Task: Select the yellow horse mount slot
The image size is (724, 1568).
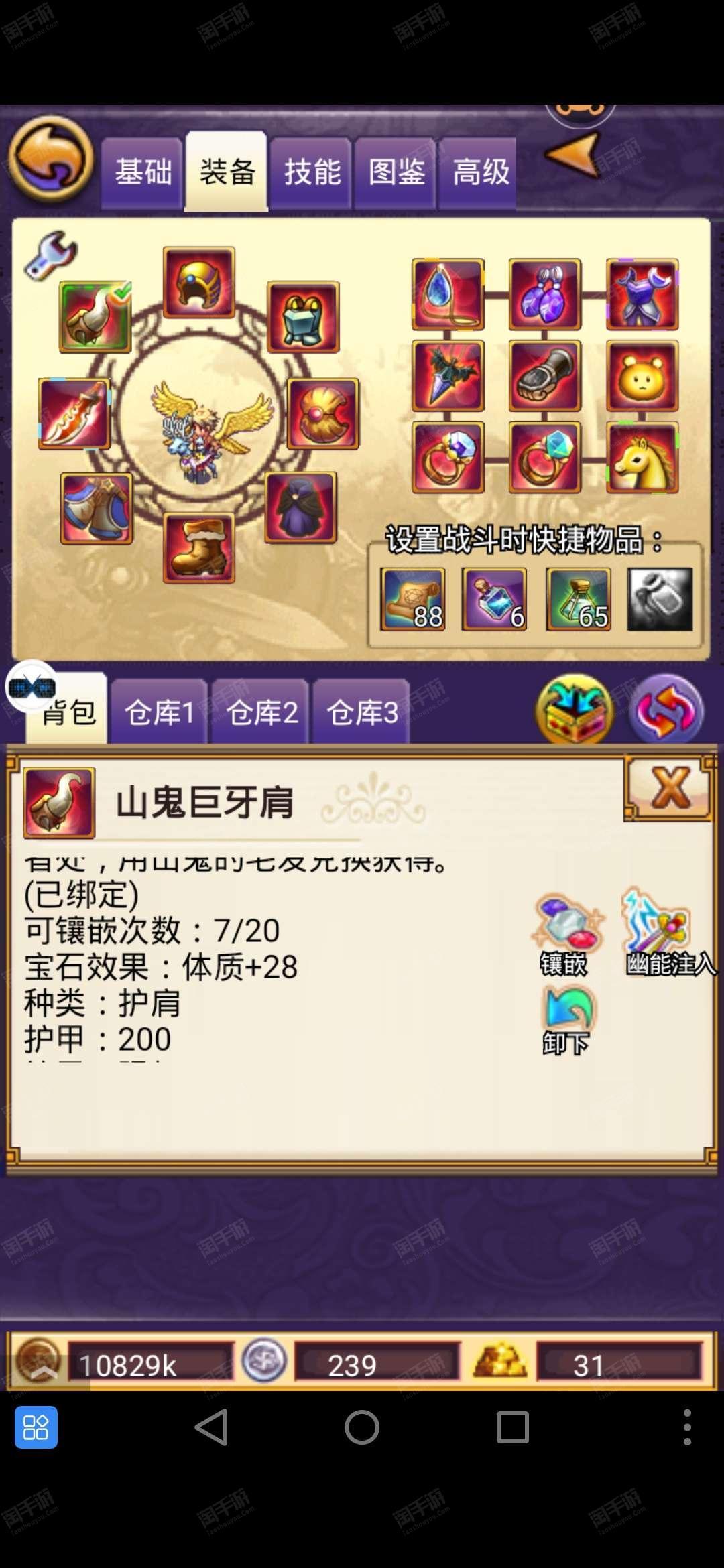Action: [642, 458]
